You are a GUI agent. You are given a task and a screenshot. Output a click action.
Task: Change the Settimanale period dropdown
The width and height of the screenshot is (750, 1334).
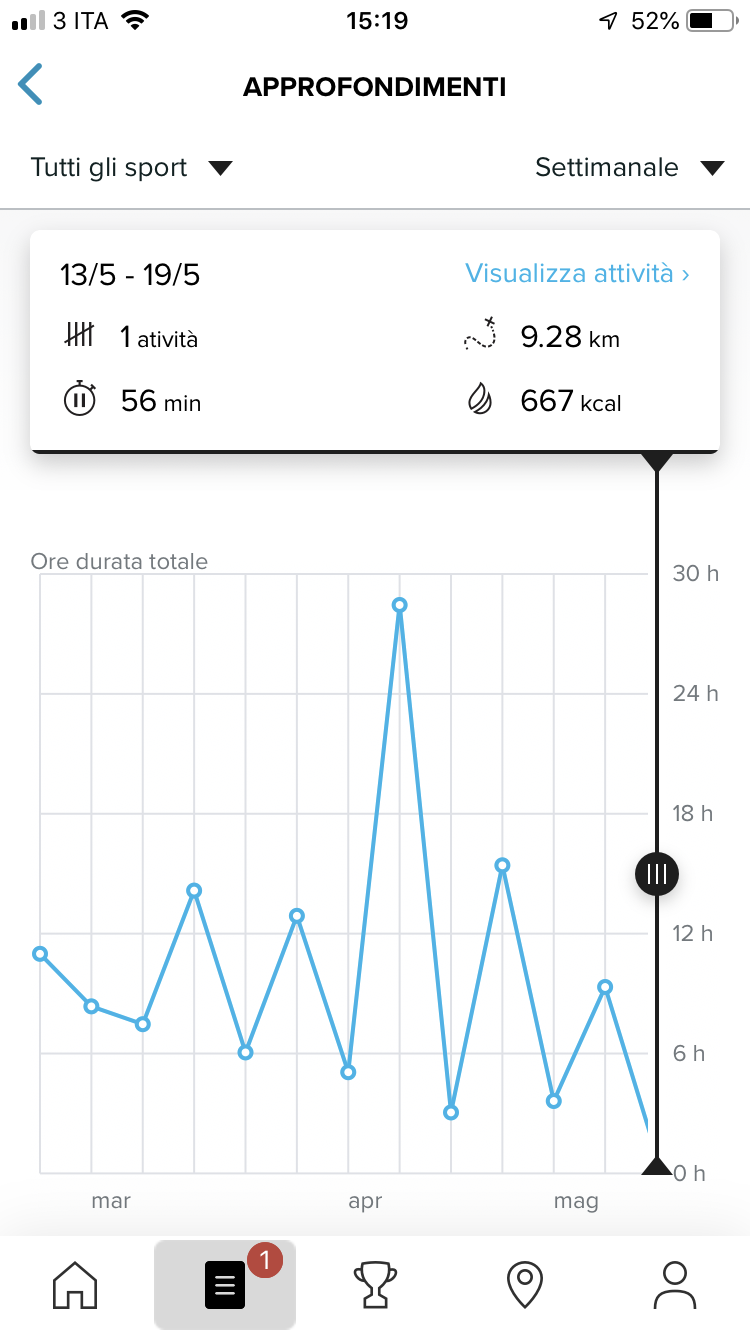(629, 168)
